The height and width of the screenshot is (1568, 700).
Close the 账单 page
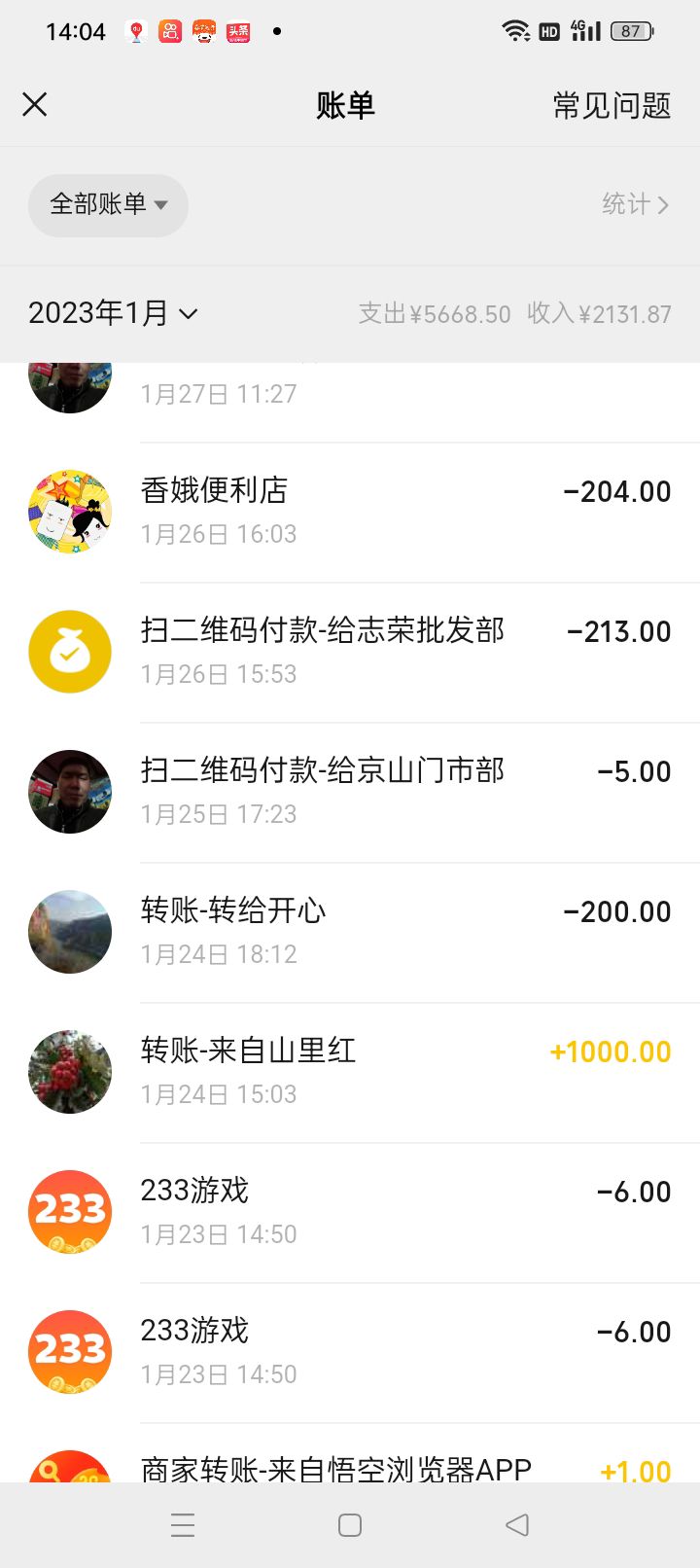pos(35,105)
